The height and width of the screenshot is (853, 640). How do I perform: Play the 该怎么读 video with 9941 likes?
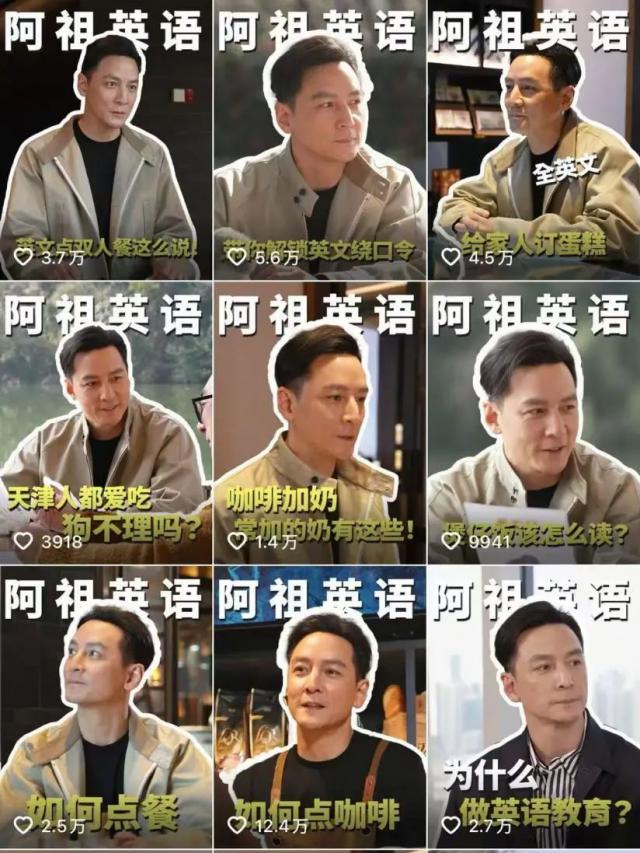click(534, 430)
